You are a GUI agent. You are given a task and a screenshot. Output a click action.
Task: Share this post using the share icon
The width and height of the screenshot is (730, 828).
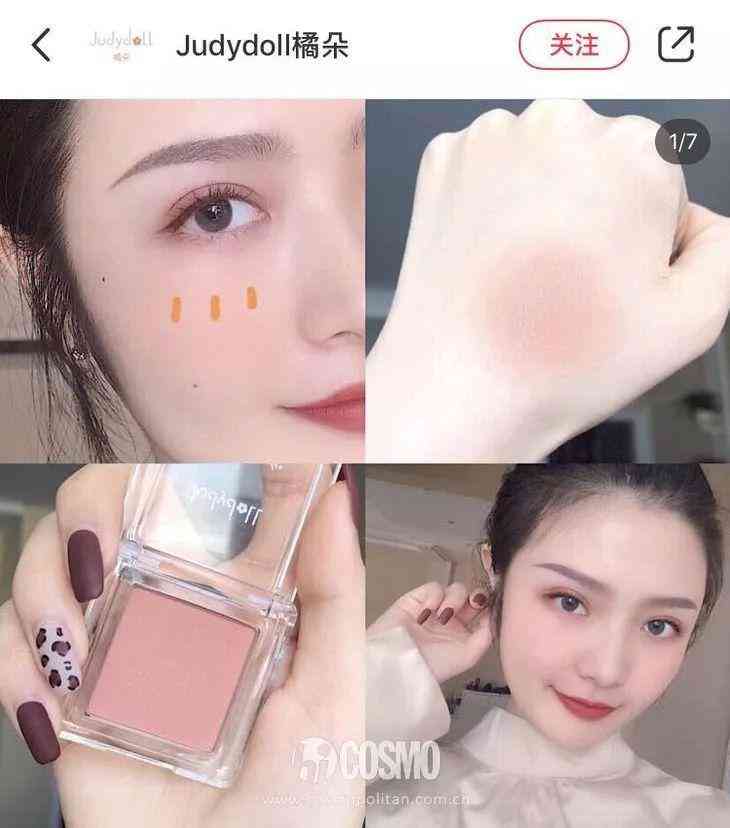[x=676, y=44]
